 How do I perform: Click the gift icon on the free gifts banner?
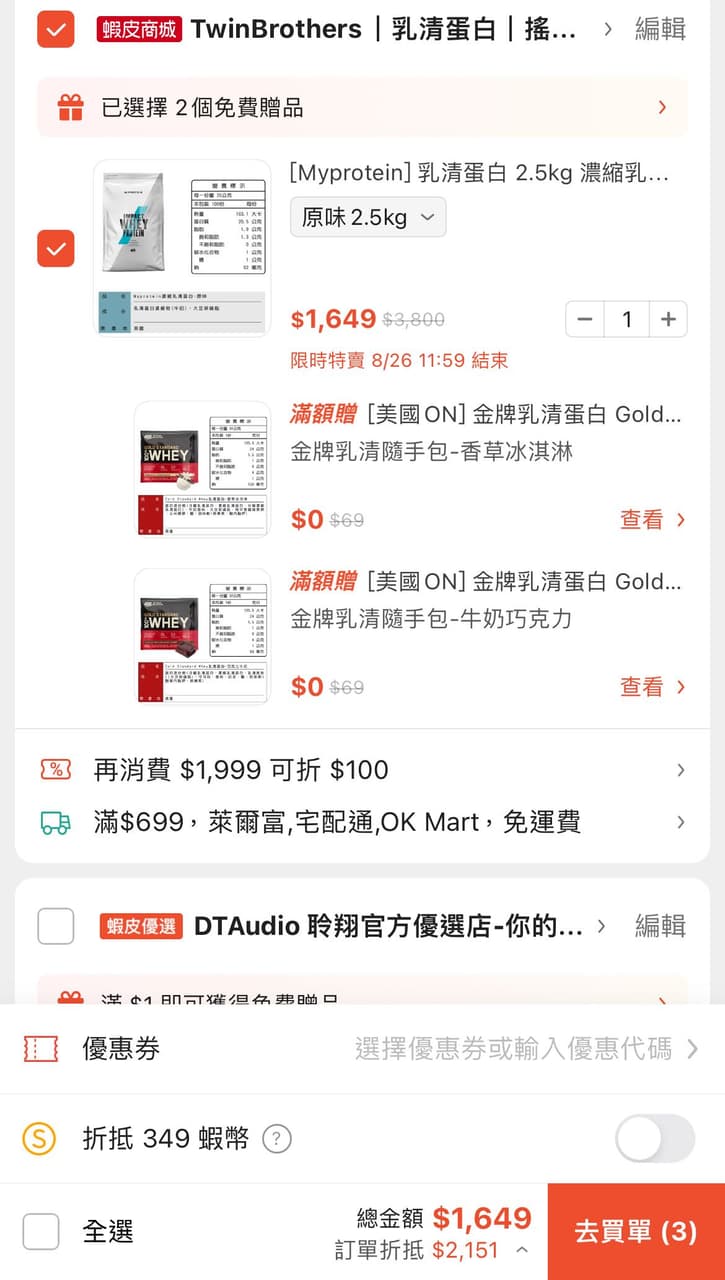pos(69,105)
